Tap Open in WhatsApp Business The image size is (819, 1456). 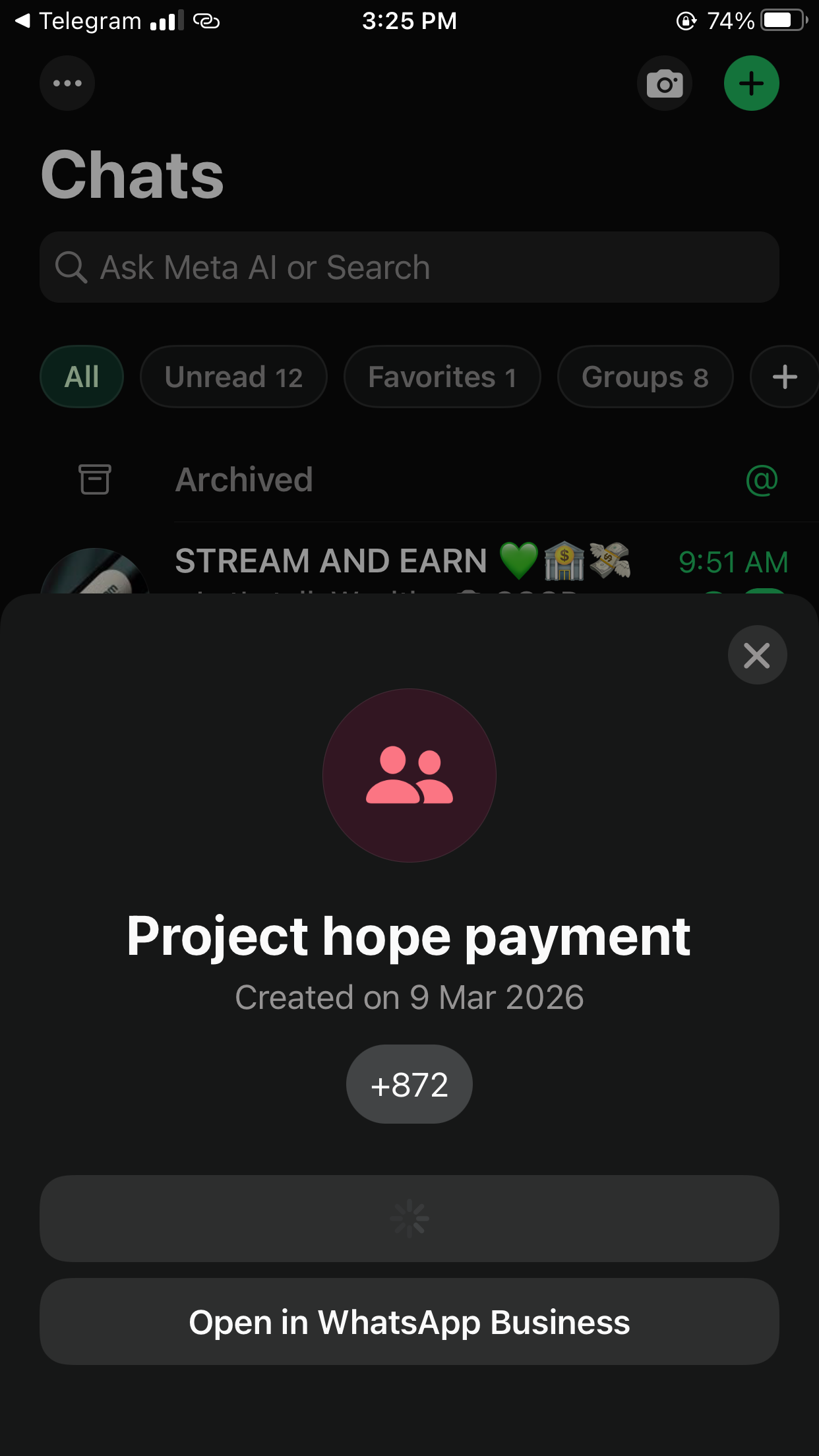(409, 1321)
